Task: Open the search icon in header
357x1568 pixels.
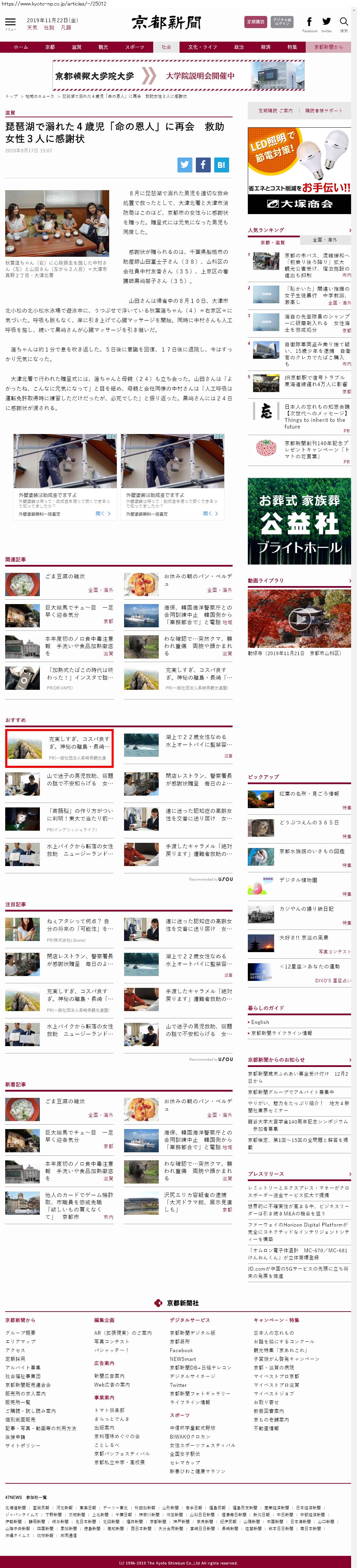Action: tap(343, 22)
